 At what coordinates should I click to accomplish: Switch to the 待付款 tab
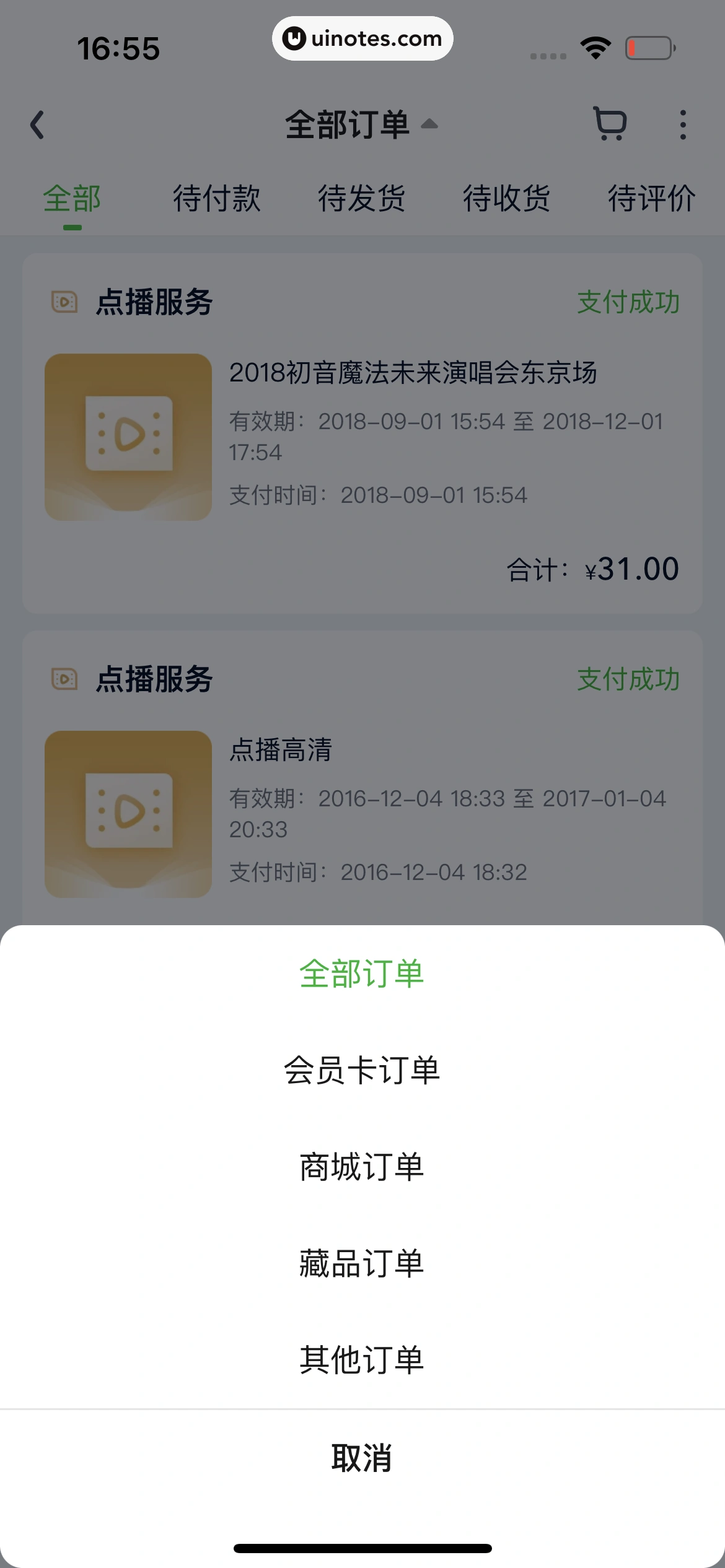coord(217,199)
